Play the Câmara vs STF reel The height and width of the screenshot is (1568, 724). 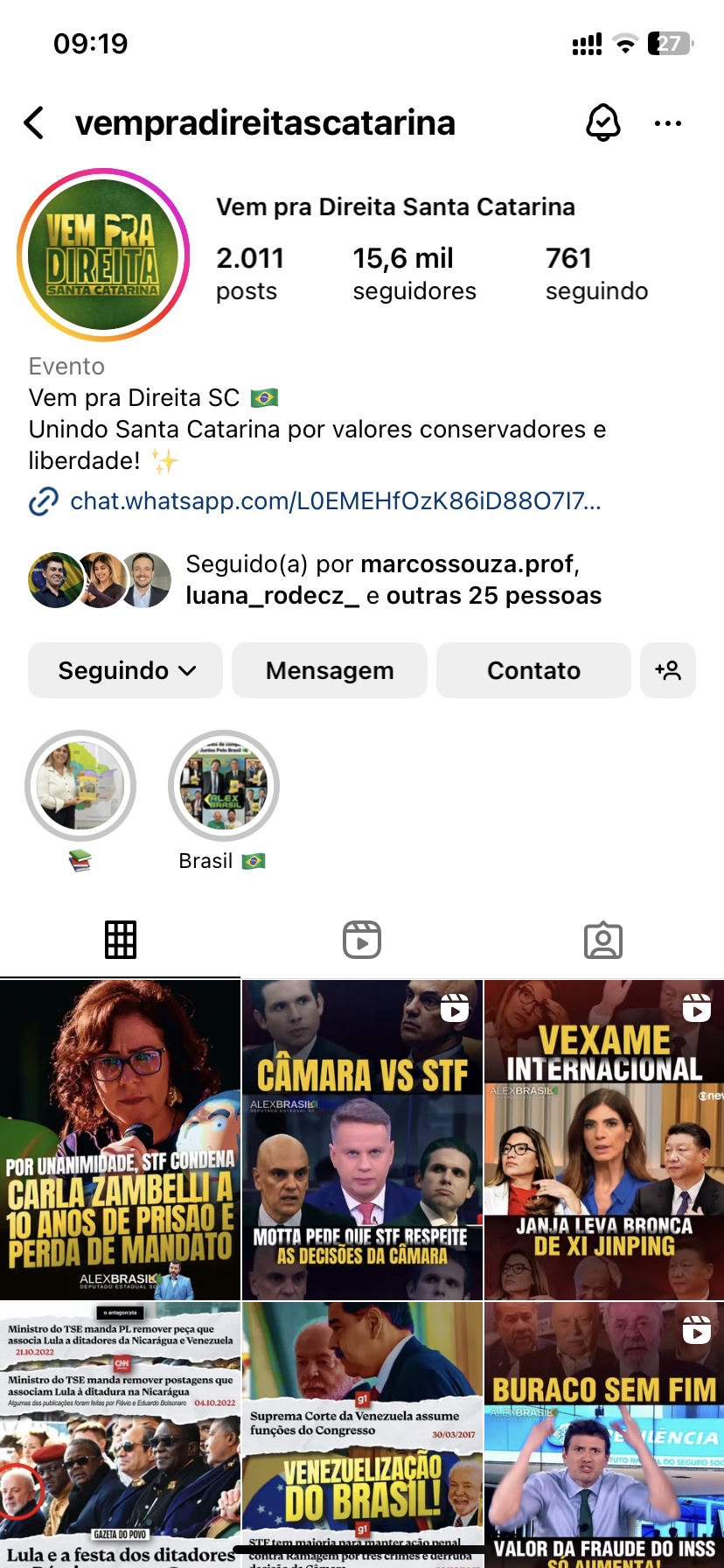tap(362, 1139)
